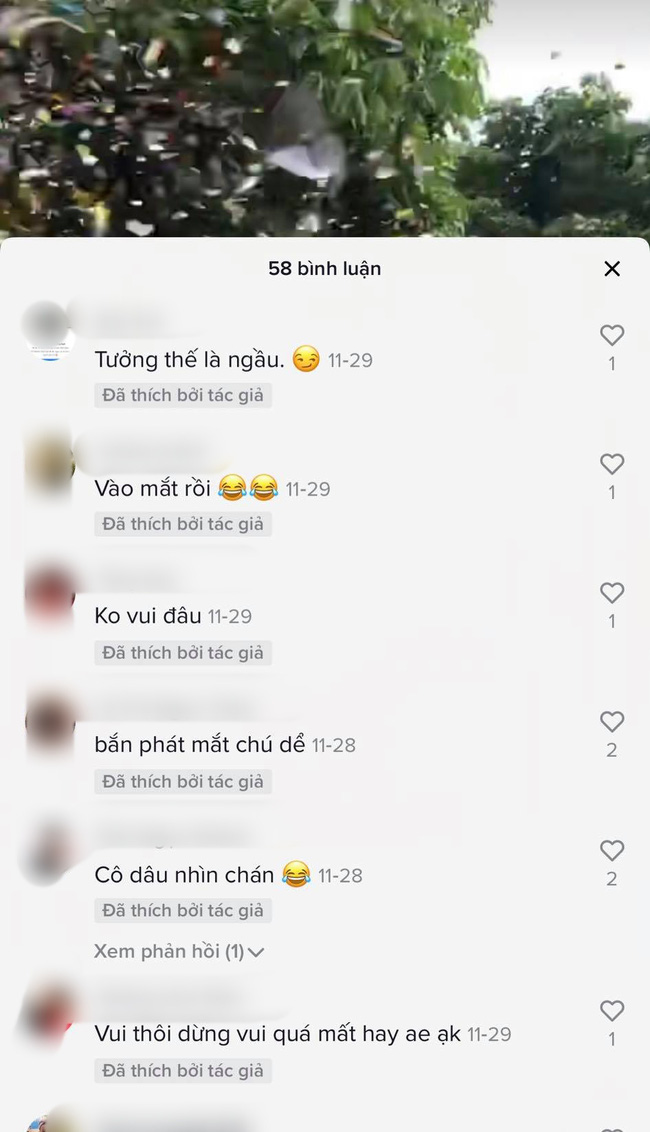650x1132 pixels.
Task: Like the comment 'Ko vui đâu'
Action: tap(612, 593)
